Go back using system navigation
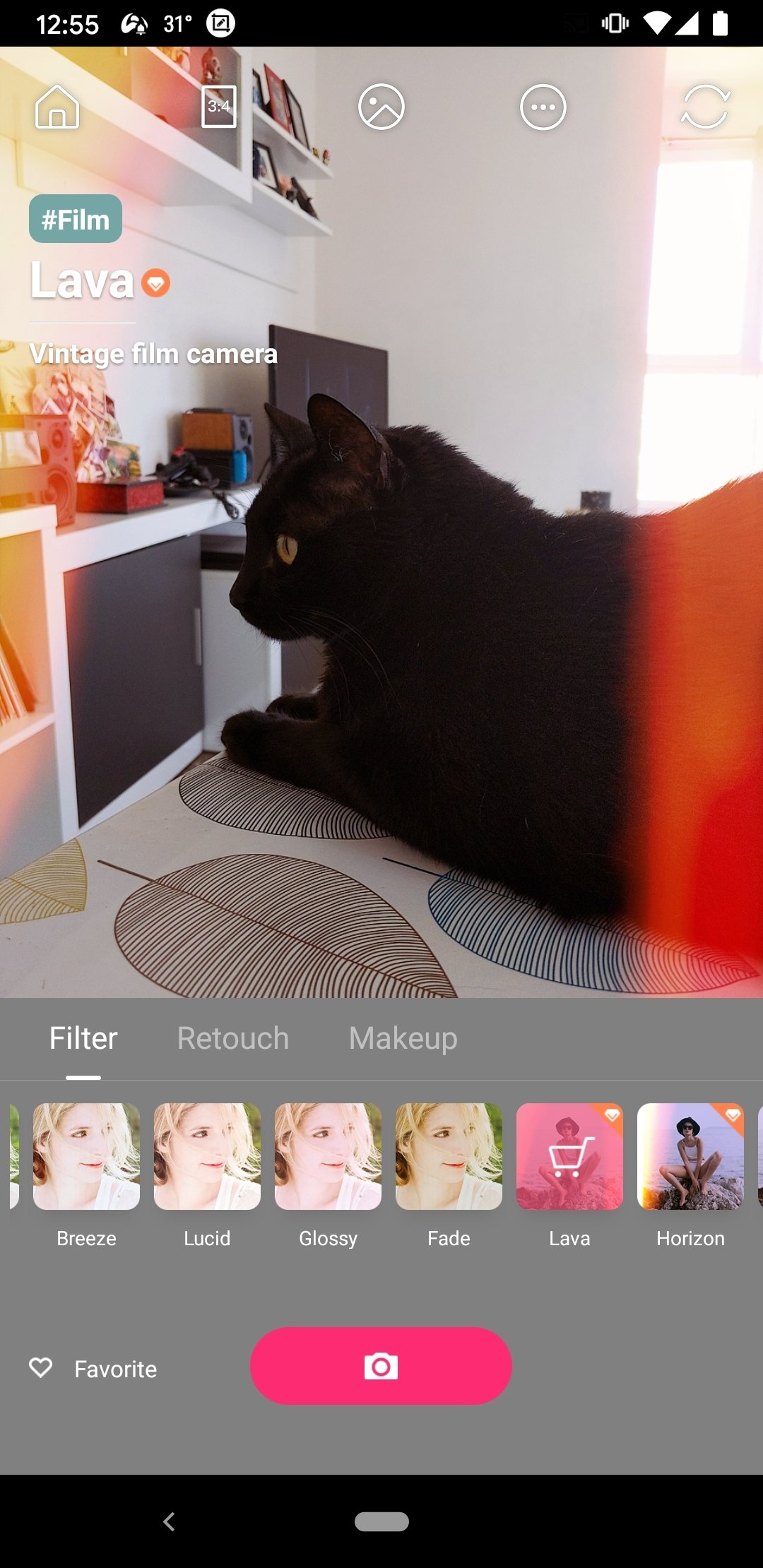The image size is (763, 1568). 169,1521
